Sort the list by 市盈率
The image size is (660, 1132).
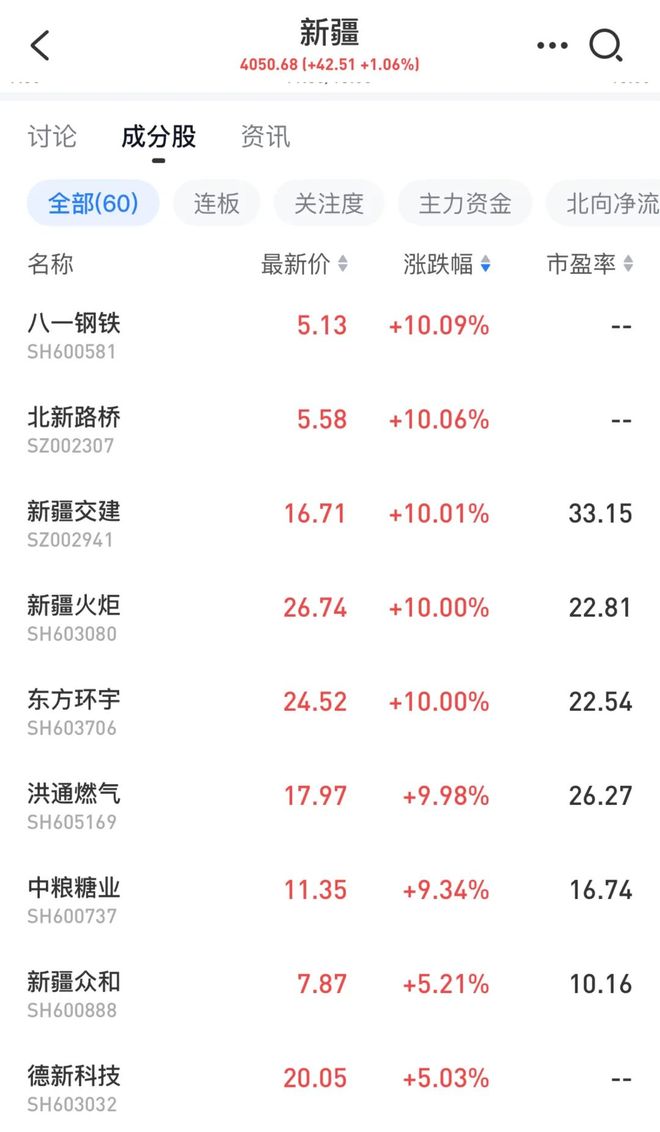click(x=589, y=265)
